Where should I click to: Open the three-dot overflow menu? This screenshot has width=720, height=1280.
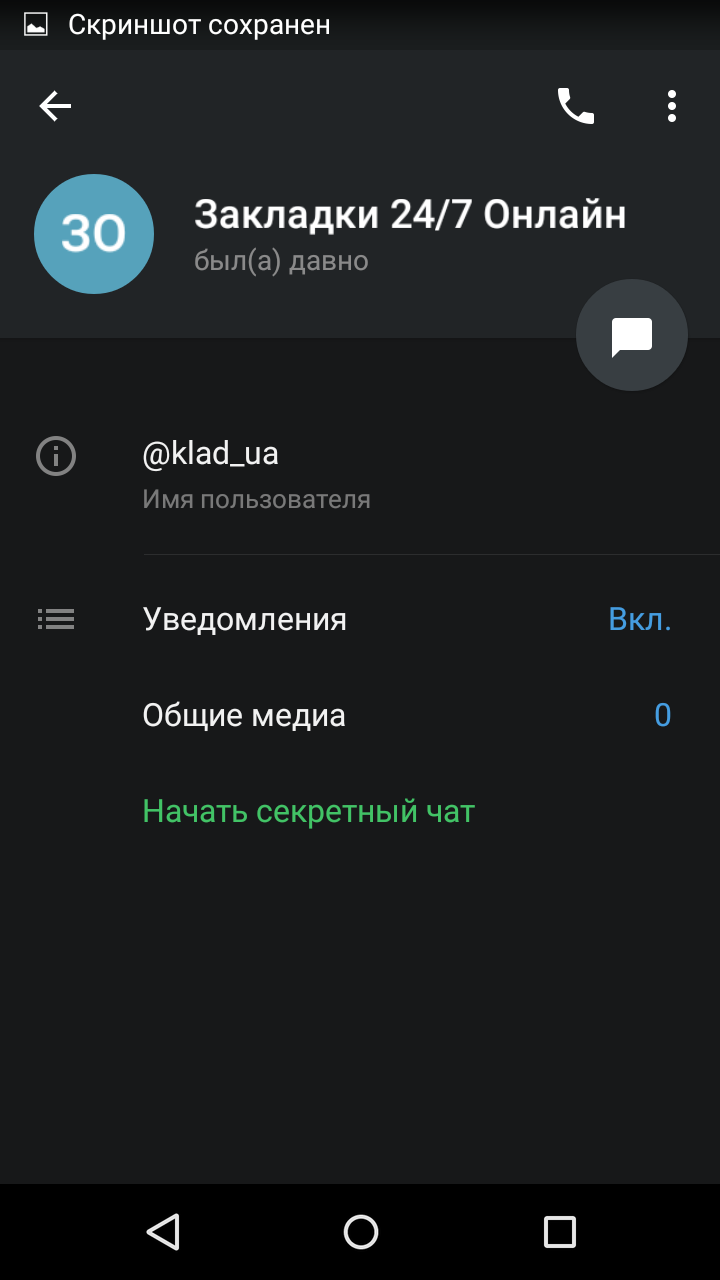tap(671, 106)
